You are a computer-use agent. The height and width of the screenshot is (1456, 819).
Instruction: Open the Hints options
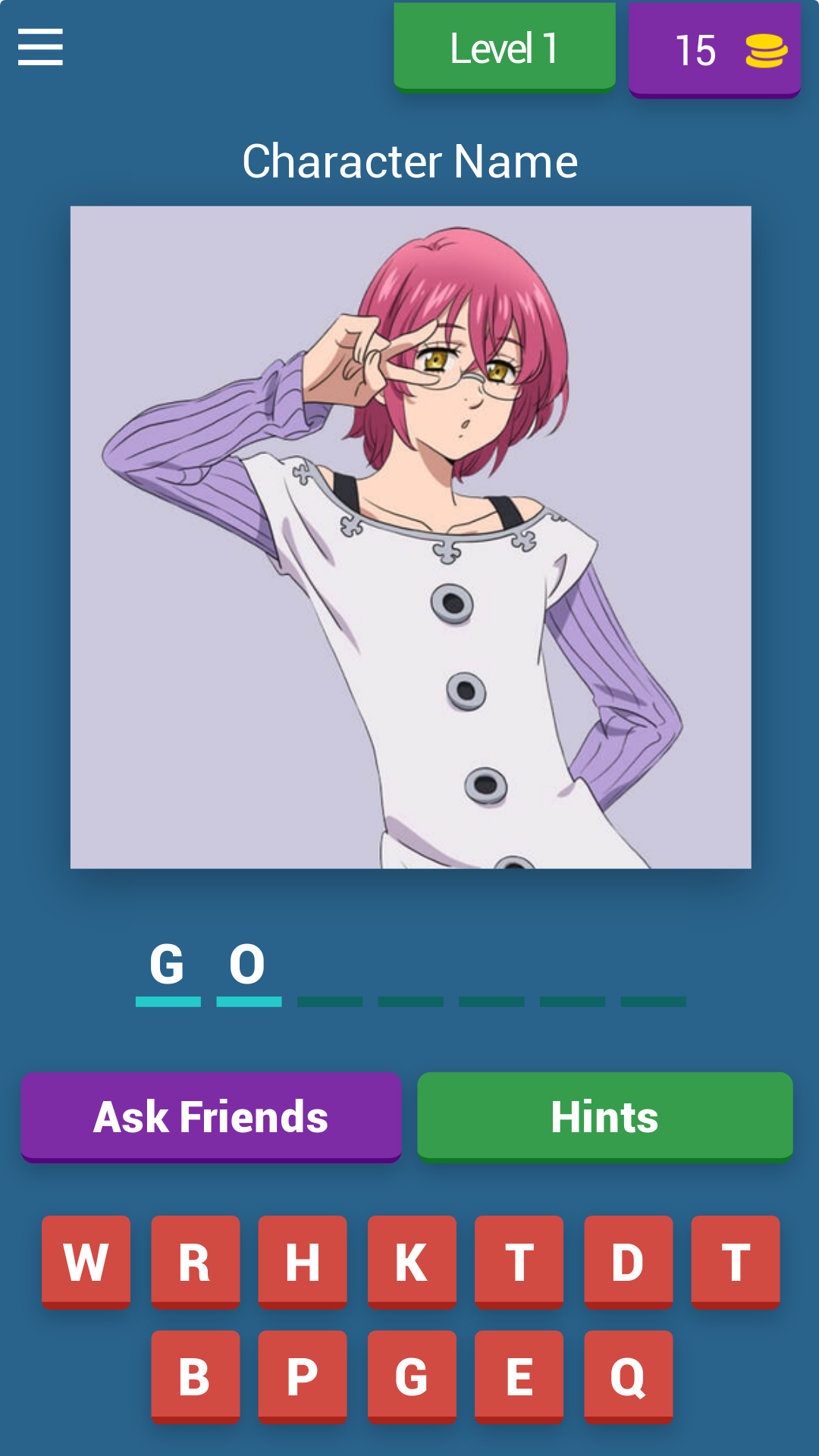[604, 1116]
